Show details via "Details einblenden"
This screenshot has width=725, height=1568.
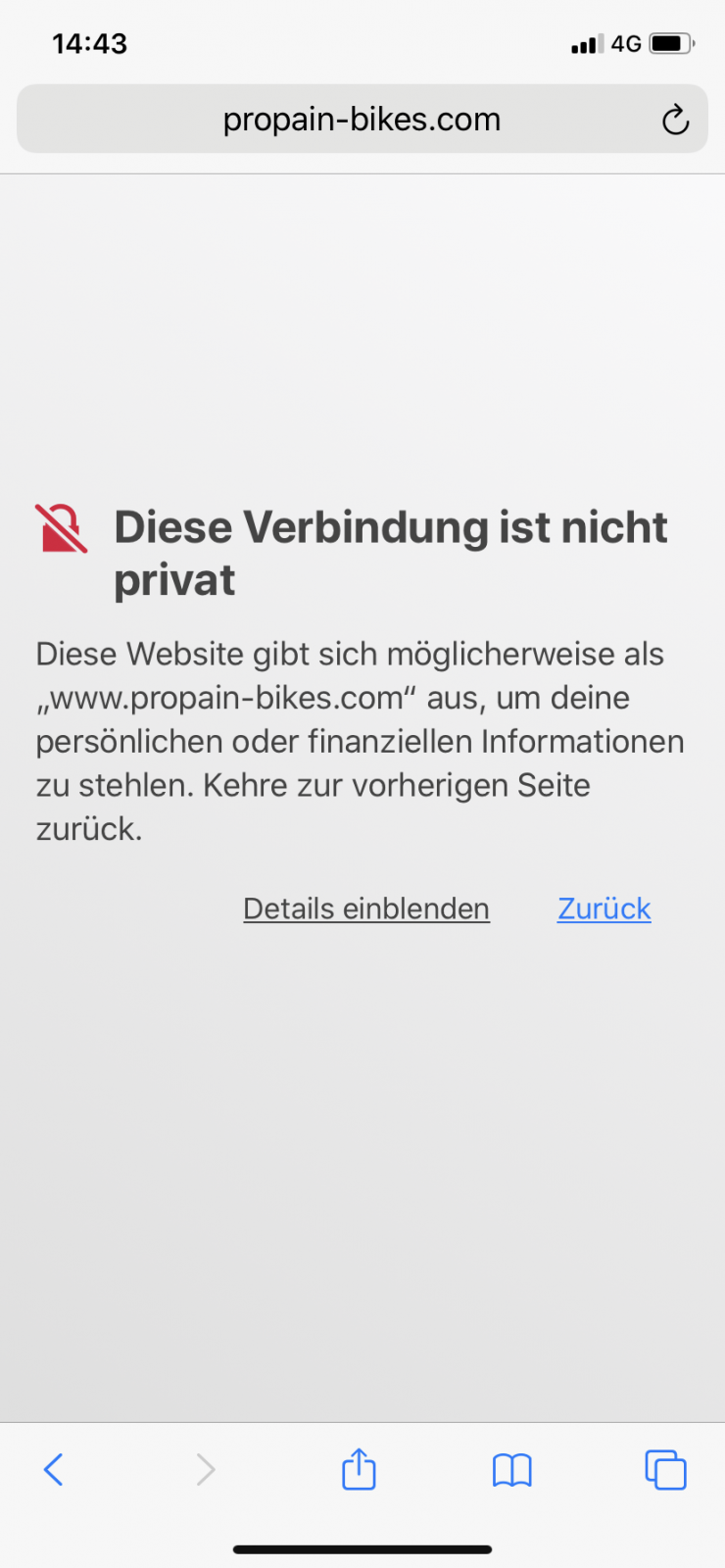coord(366,908)
